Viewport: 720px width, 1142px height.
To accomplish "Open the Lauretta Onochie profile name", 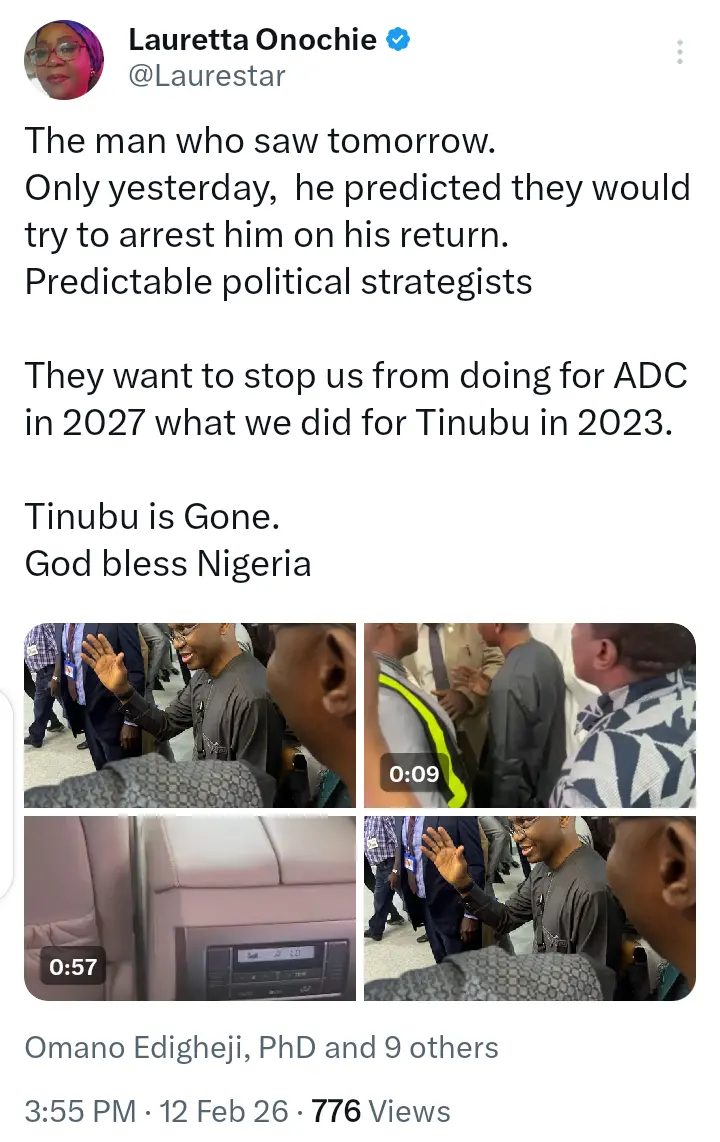I will pyautogui.click(x=252, y=40).
